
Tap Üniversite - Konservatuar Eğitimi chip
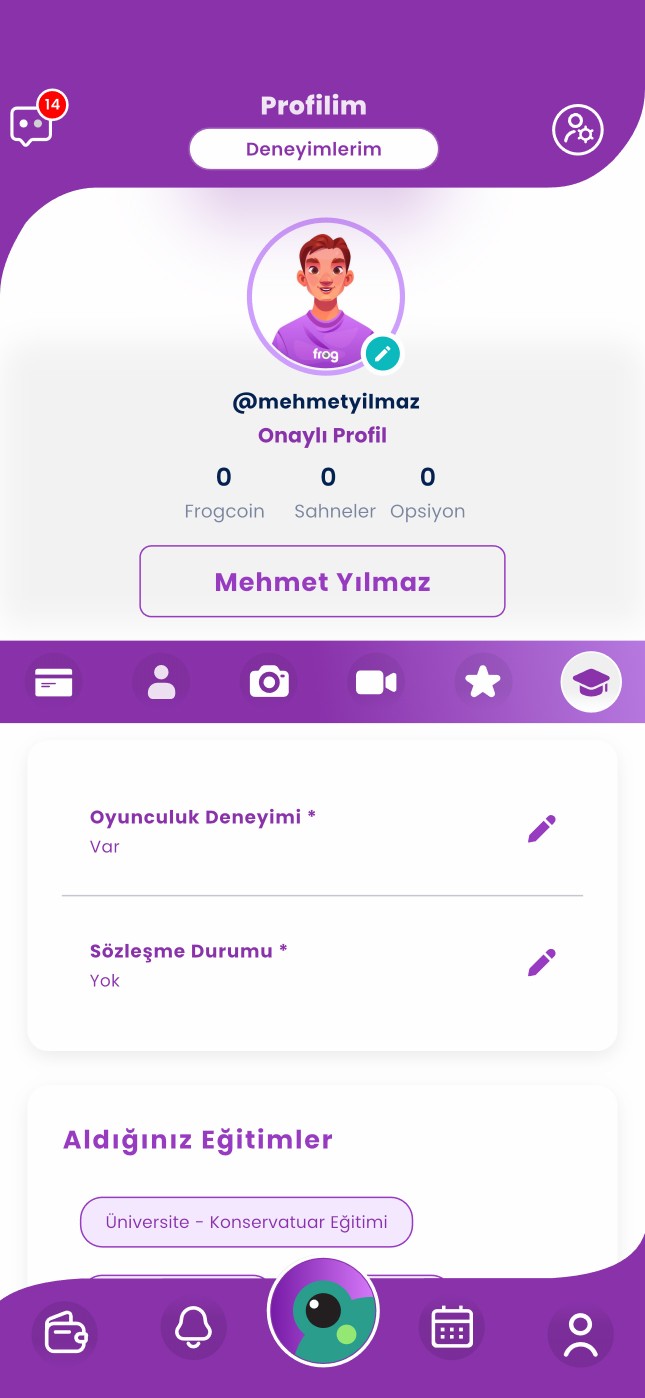[x=246, y=1222]
